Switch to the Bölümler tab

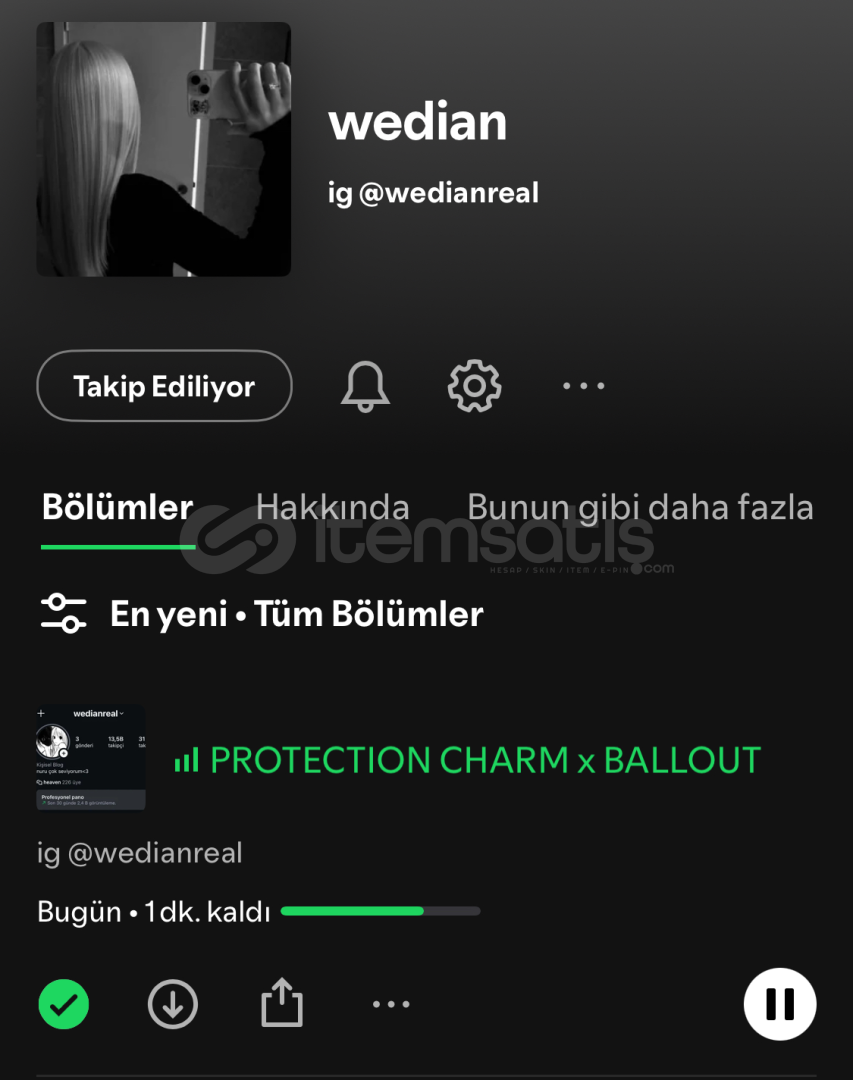(x=117, y=508)
